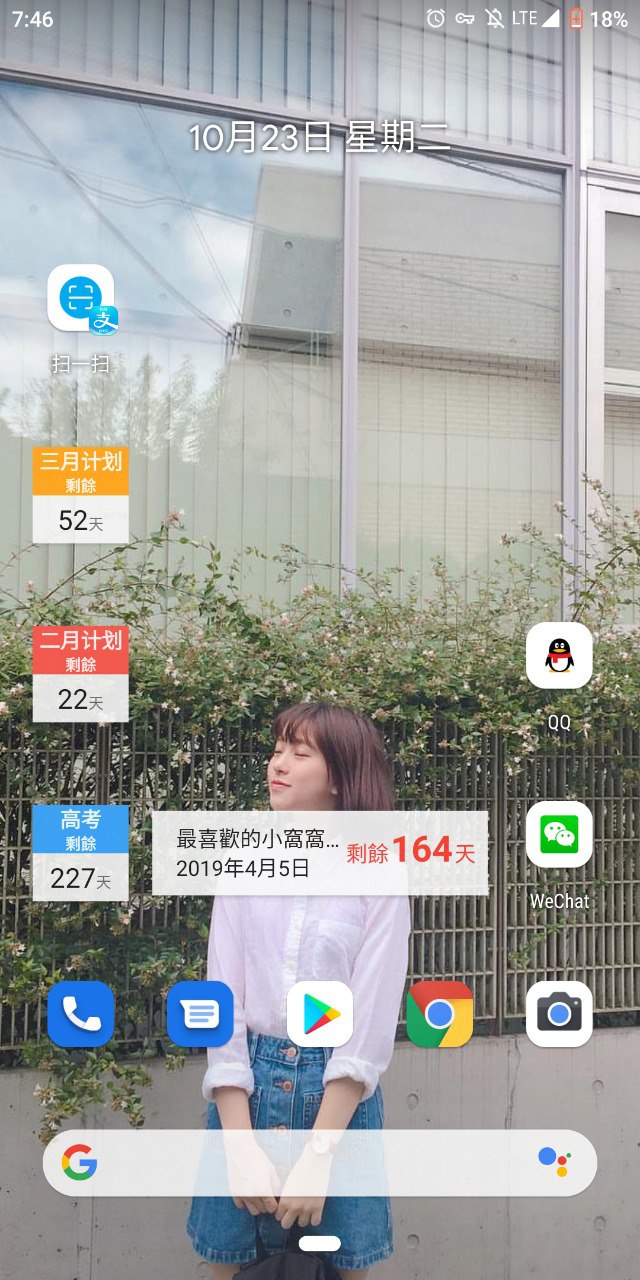Open the Phone dialer app
Viewport: 640px width, 1280px height.
coord(81,1014)
